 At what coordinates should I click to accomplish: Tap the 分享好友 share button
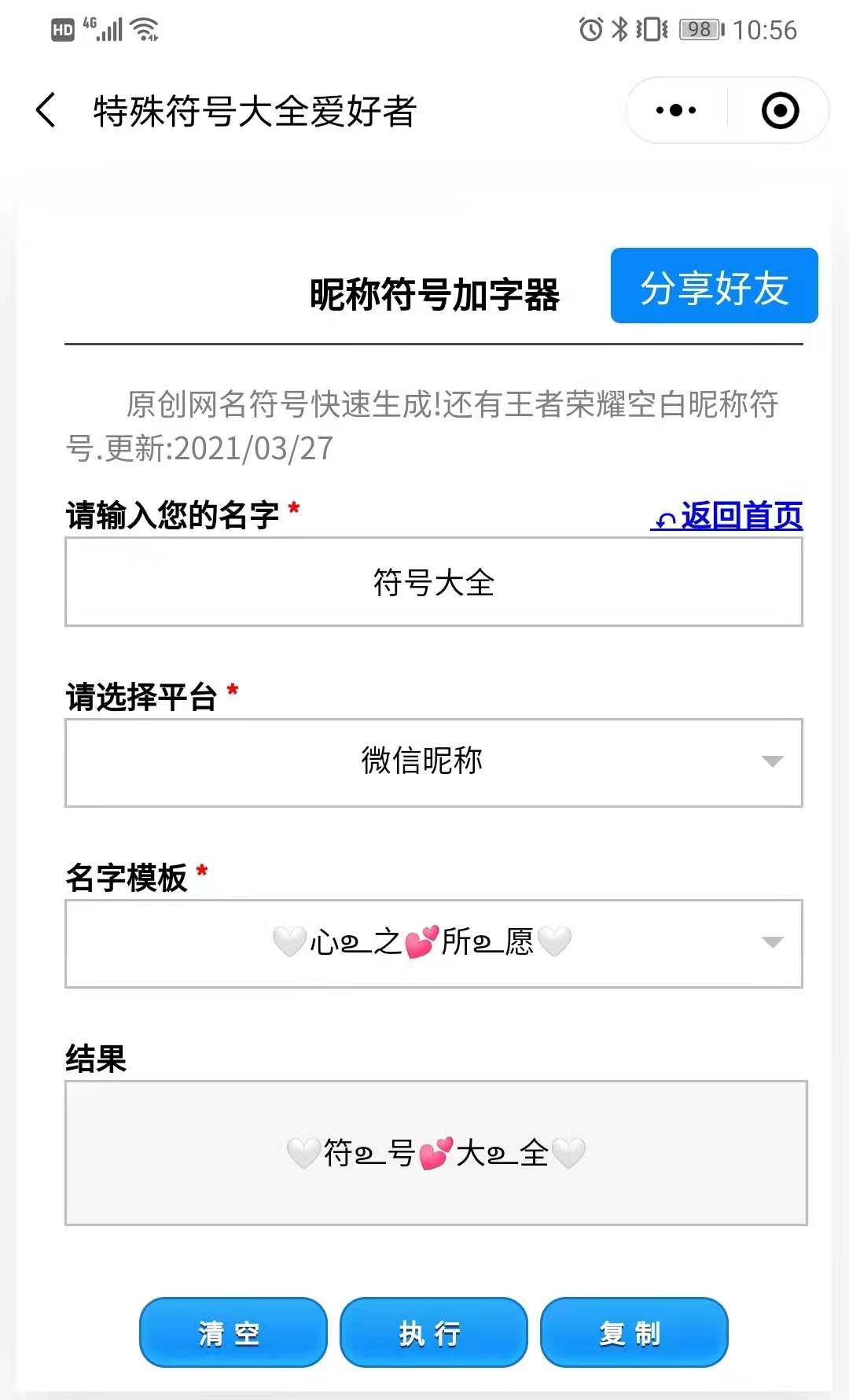click(x=714, y=286)
